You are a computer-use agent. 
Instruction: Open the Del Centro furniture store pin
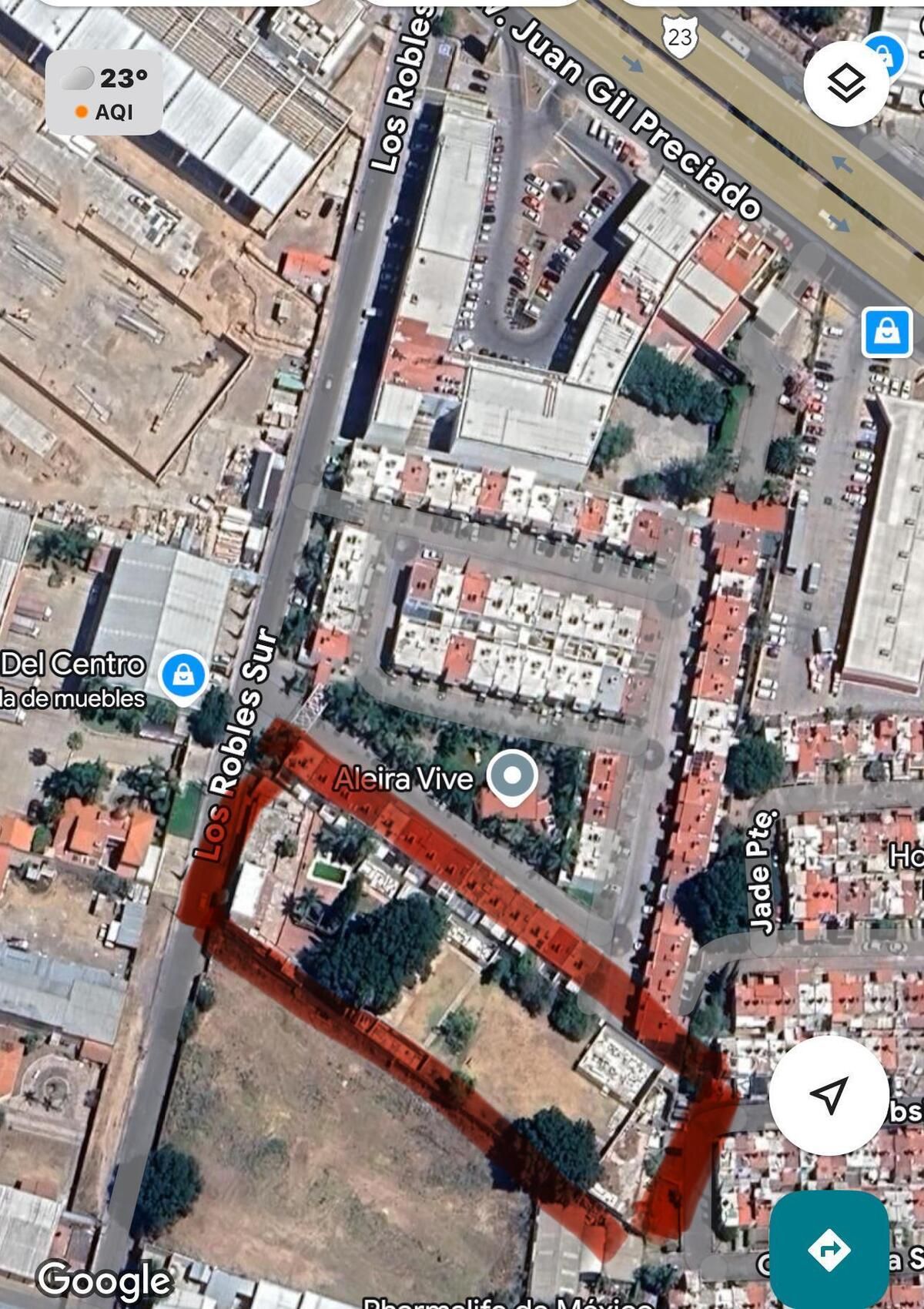[x=183, y=675]
